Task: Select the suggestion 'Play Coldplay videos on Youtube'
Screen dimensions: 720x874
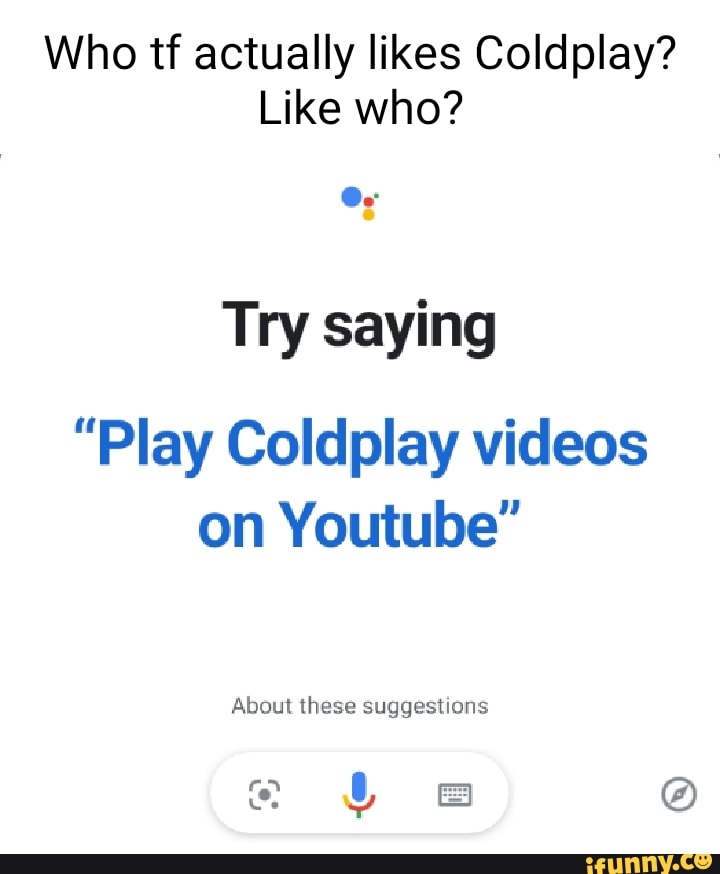Action: click(x=359, y=483)
